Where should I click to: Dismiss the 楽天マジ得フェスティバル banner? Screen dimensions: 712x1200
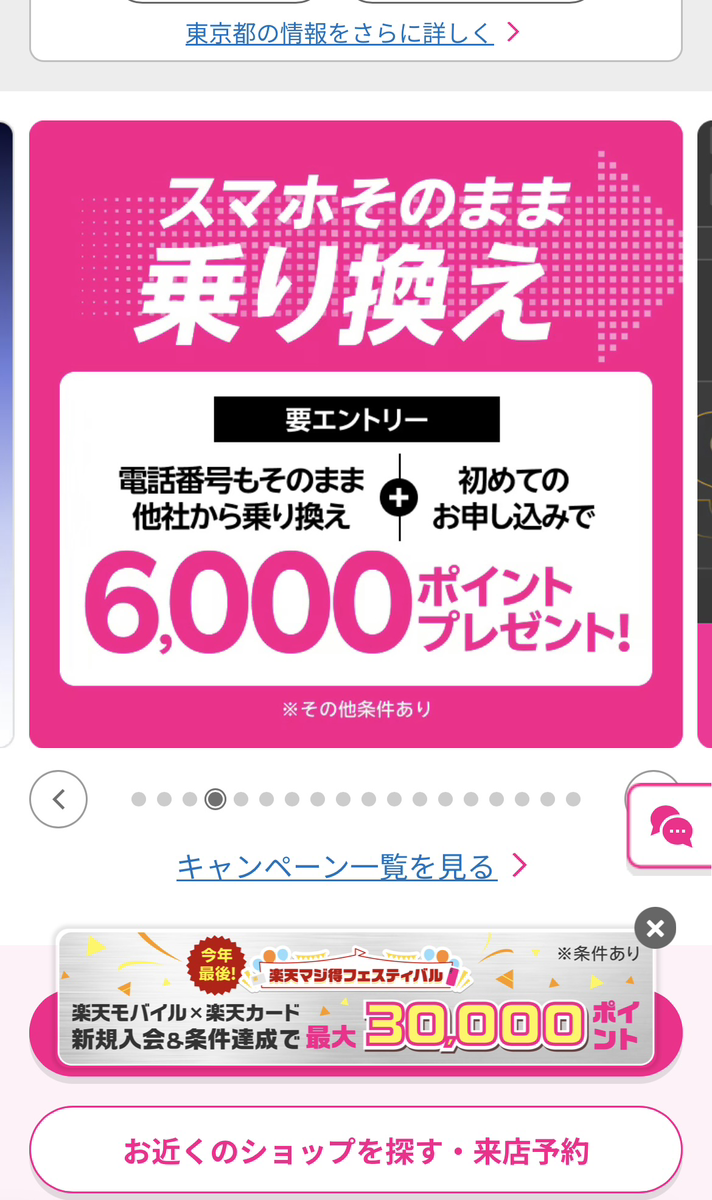tap(655, 929)
